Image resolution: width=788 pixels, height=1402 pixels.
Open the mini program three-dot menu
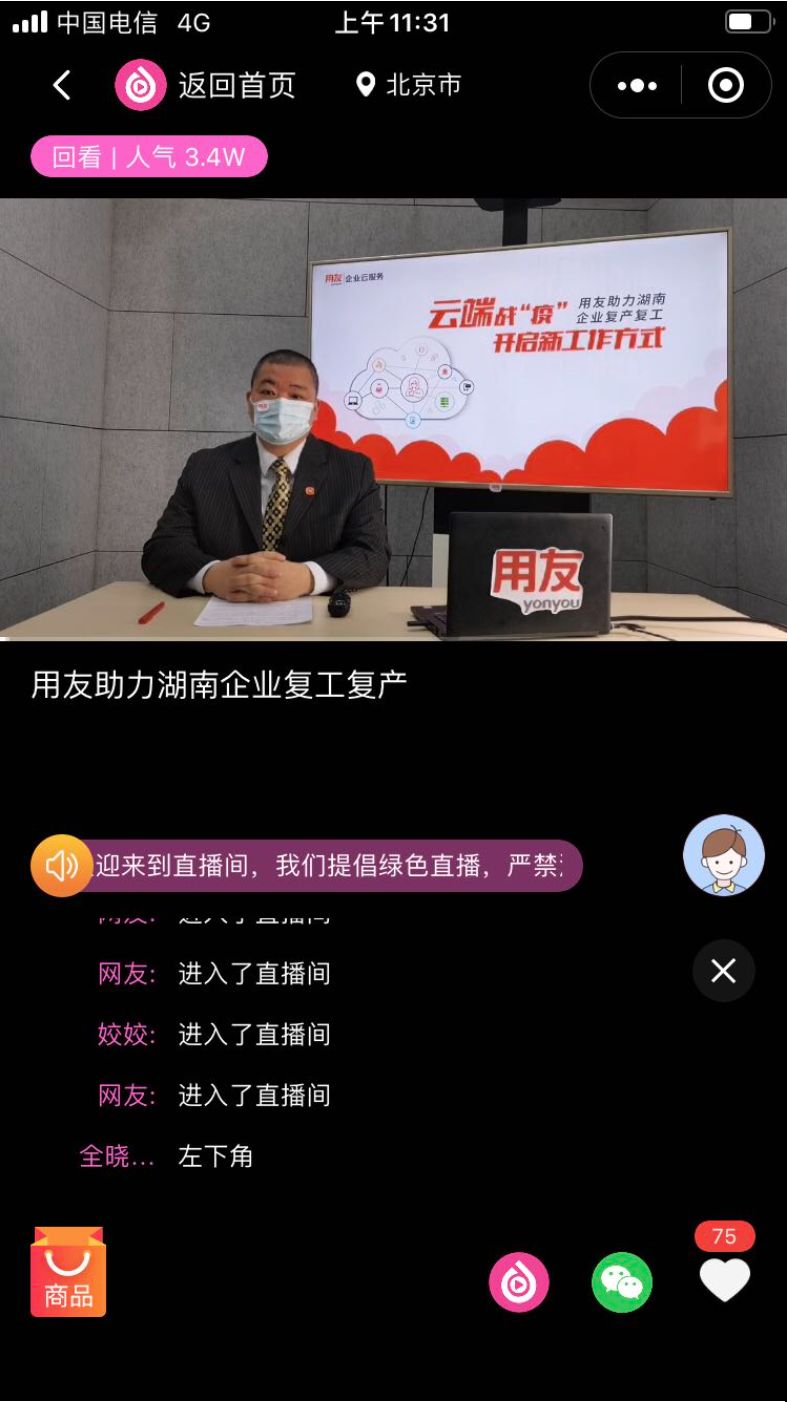tap(637, 86)
